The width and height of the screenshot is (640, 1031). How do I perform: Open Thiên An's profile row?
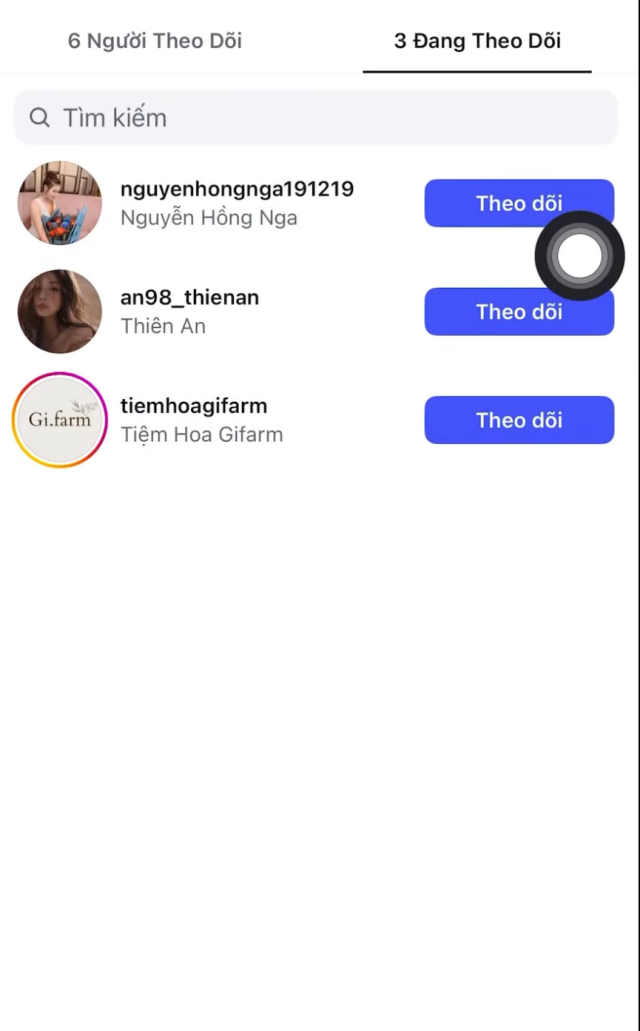(x=190, y=311)
